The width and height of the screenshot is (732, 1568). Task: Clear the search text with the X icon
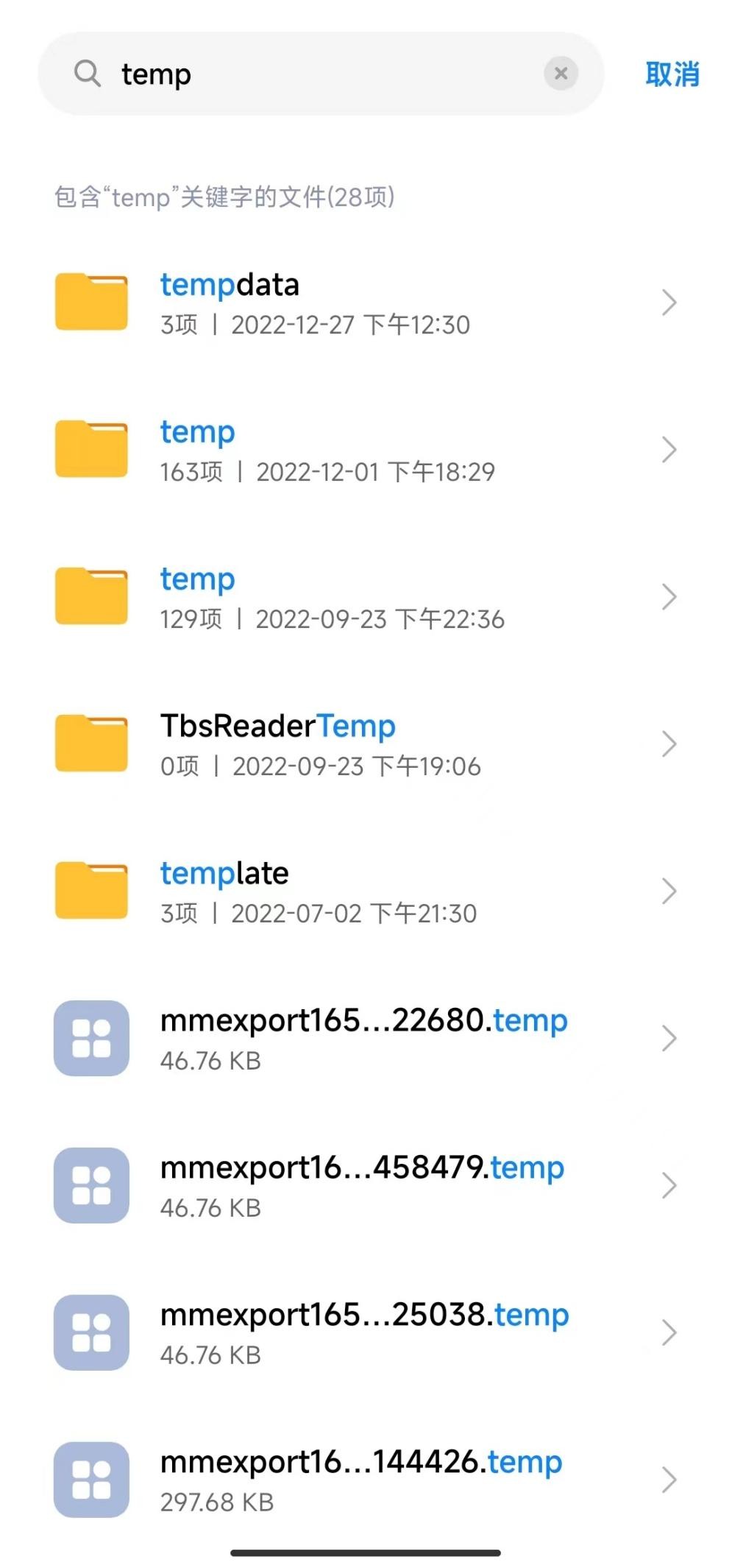point(561,74)
